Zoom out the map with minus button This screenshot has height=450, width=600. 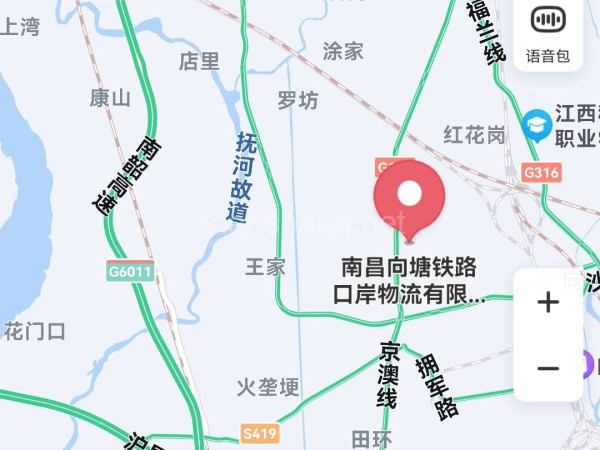(x=547, y=368)
